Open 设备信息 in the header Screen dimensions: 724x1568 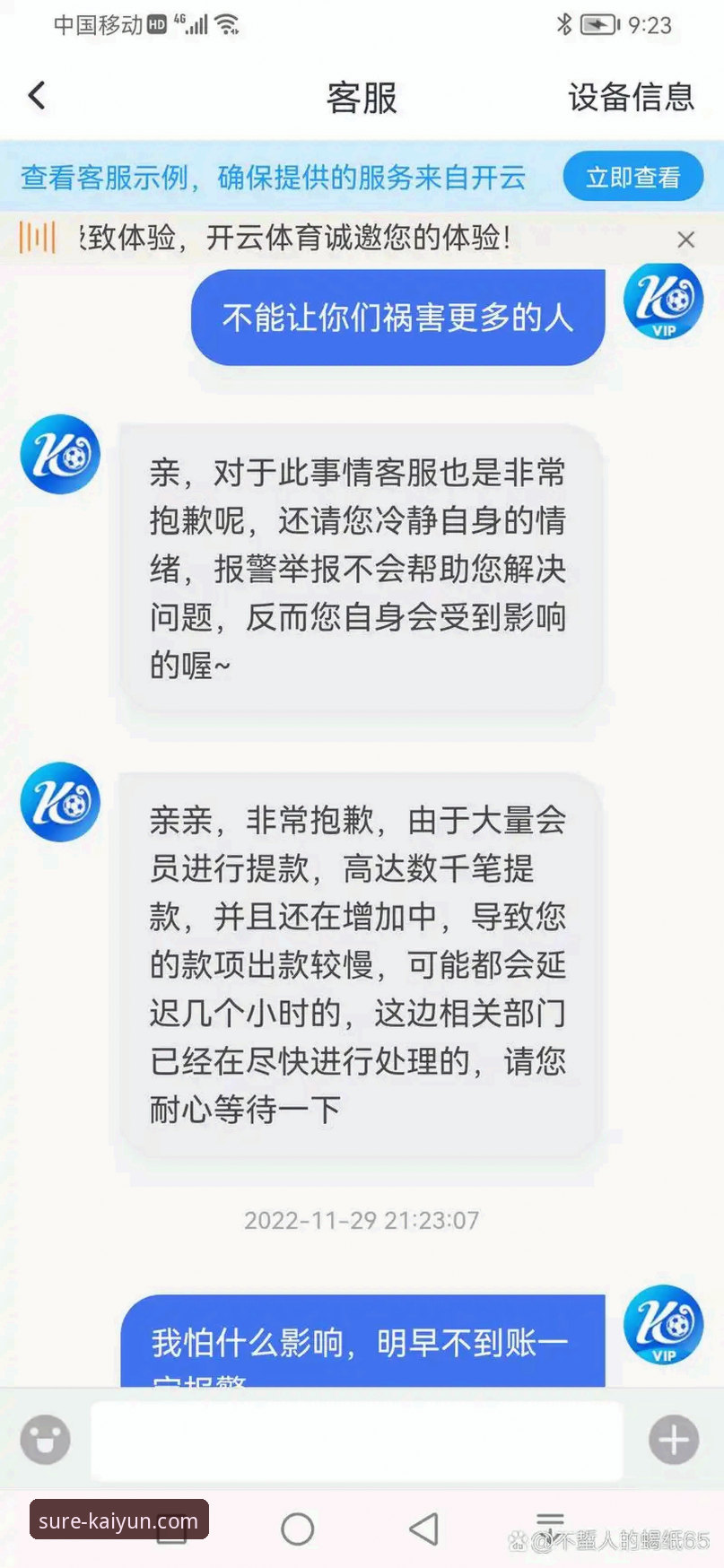pos(631,97)
